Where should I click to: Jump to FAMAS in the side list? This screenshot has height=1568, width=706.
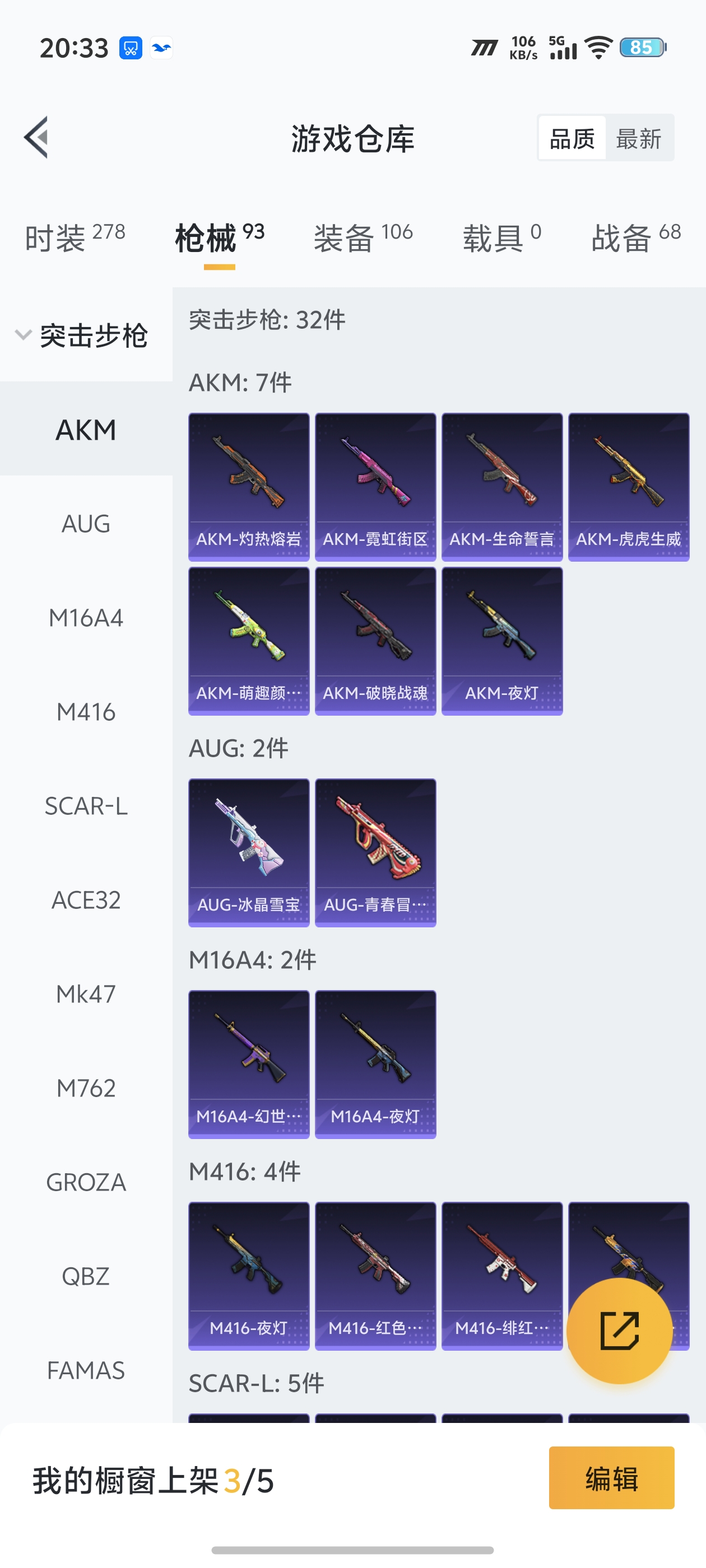coord(86,1370)
